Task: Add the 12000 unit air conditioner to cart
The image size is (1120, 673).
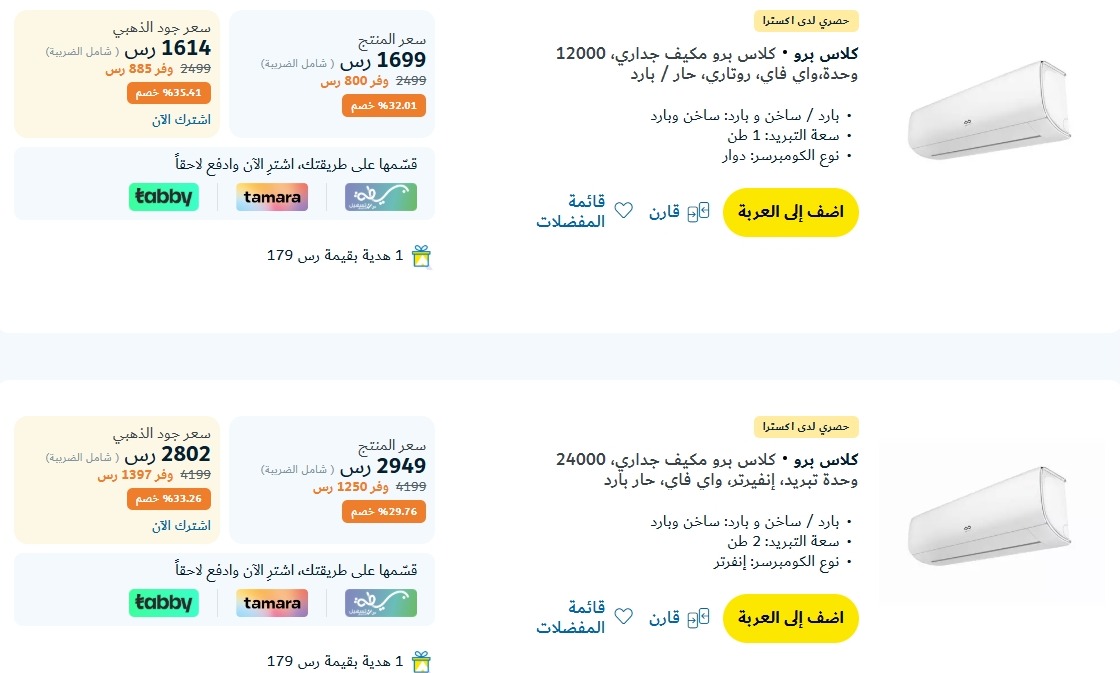Action: (x=790, y=212)
